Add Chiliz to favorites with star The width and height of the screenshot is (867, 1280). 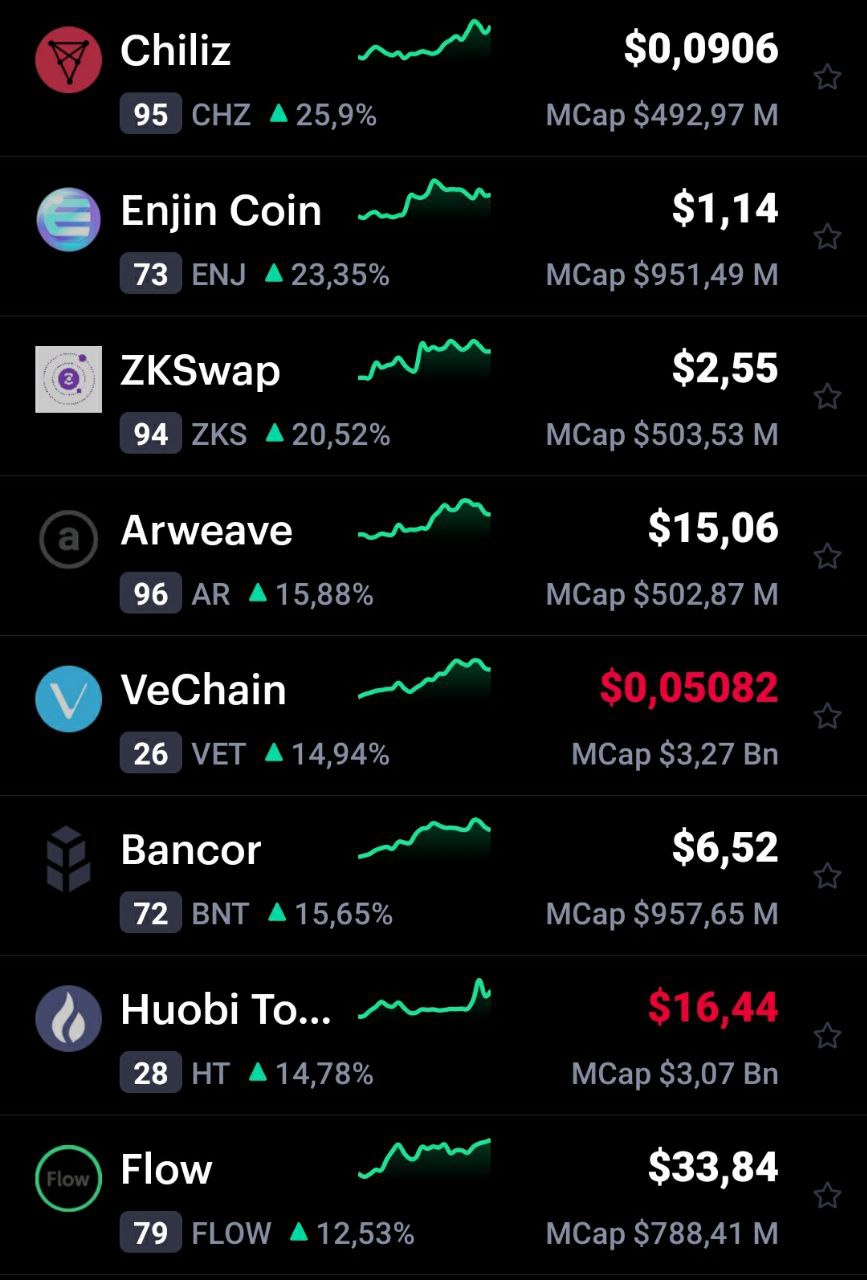827,77
